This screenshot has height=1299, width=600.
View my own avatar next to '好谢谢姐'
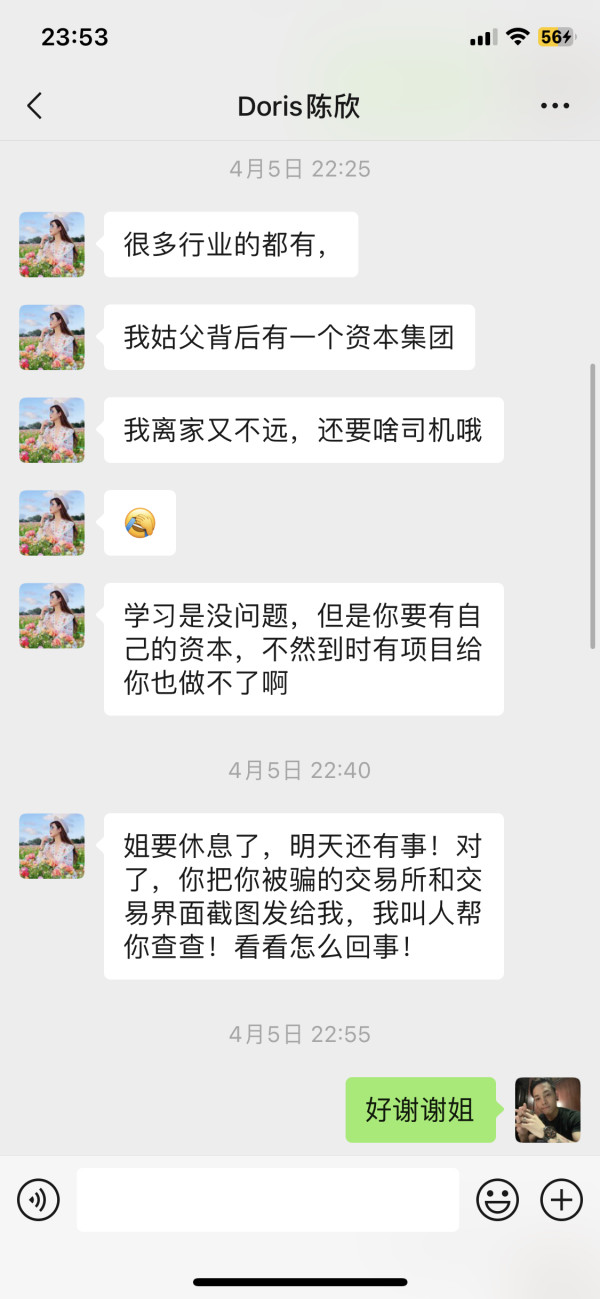[x=548, y=1110]
